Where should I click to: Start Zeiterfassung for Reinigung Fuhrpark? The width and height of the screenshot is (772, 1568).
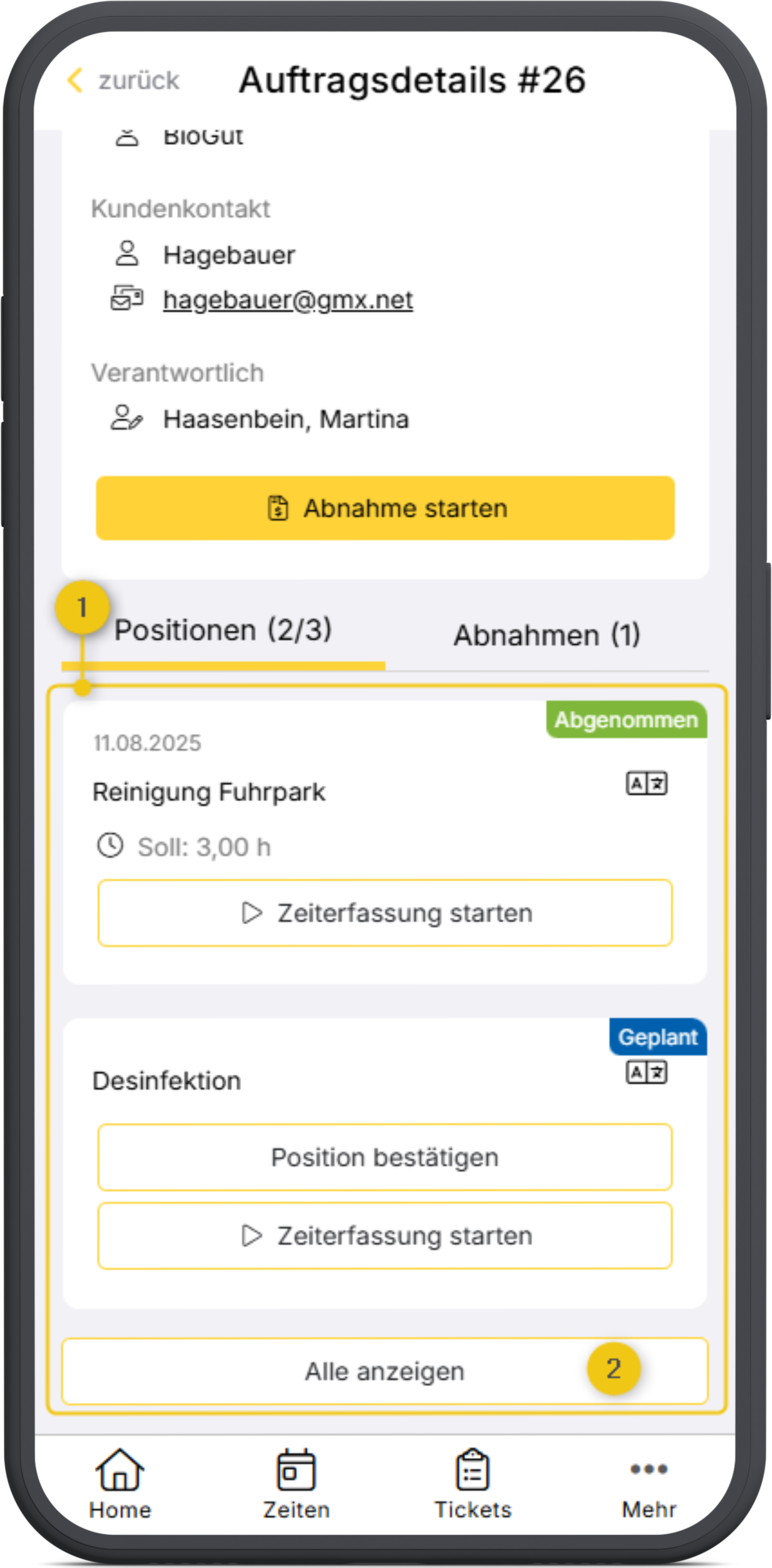click(x=385, y=913)
